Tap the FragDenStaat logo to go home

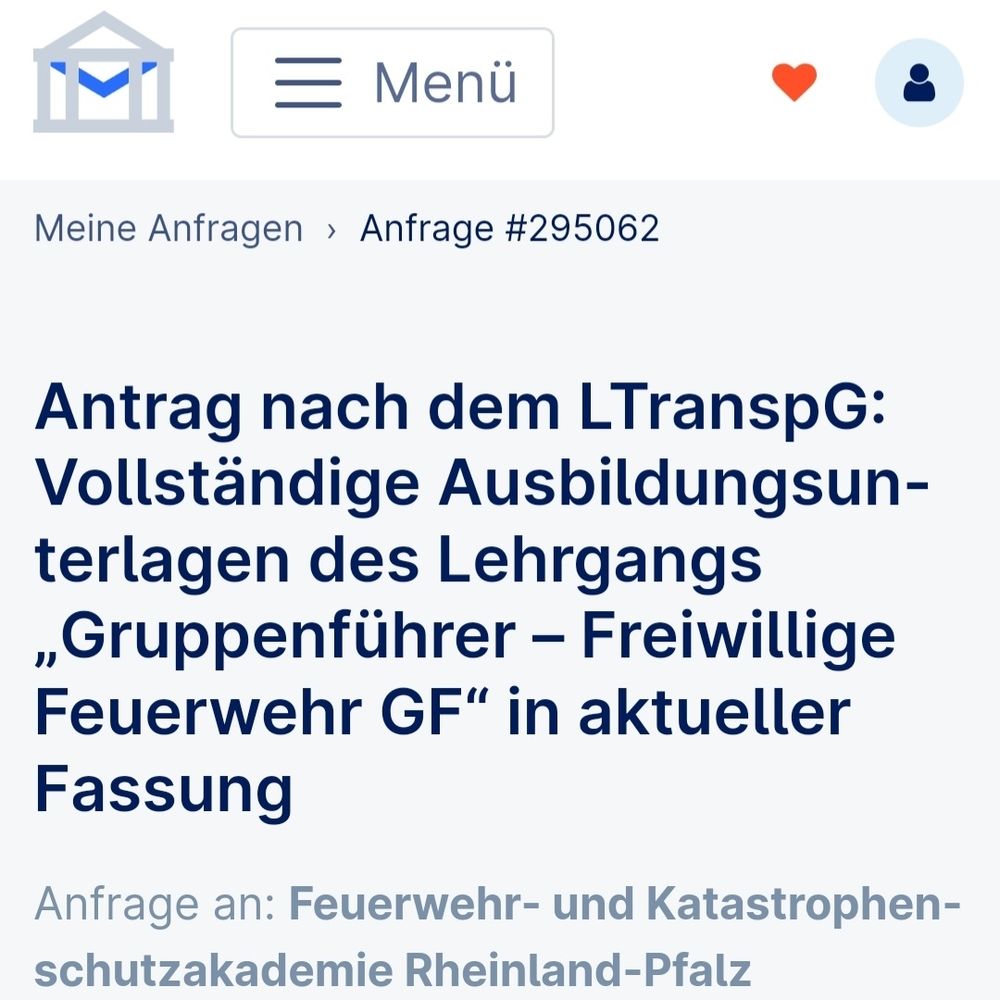[x=103, y=73]
